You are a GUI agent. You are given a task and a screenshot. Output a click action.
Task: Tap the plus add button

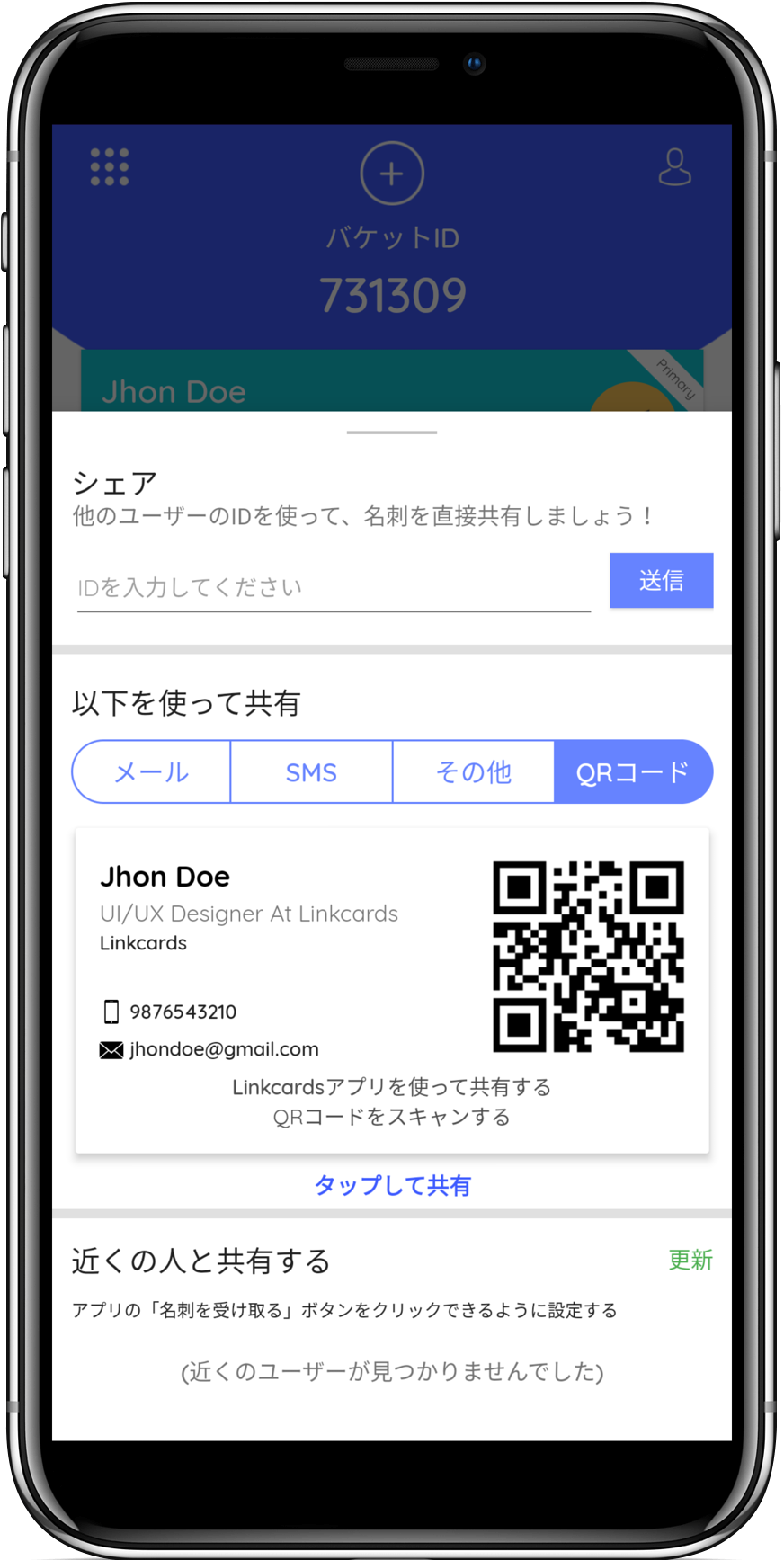coord(392,173)
